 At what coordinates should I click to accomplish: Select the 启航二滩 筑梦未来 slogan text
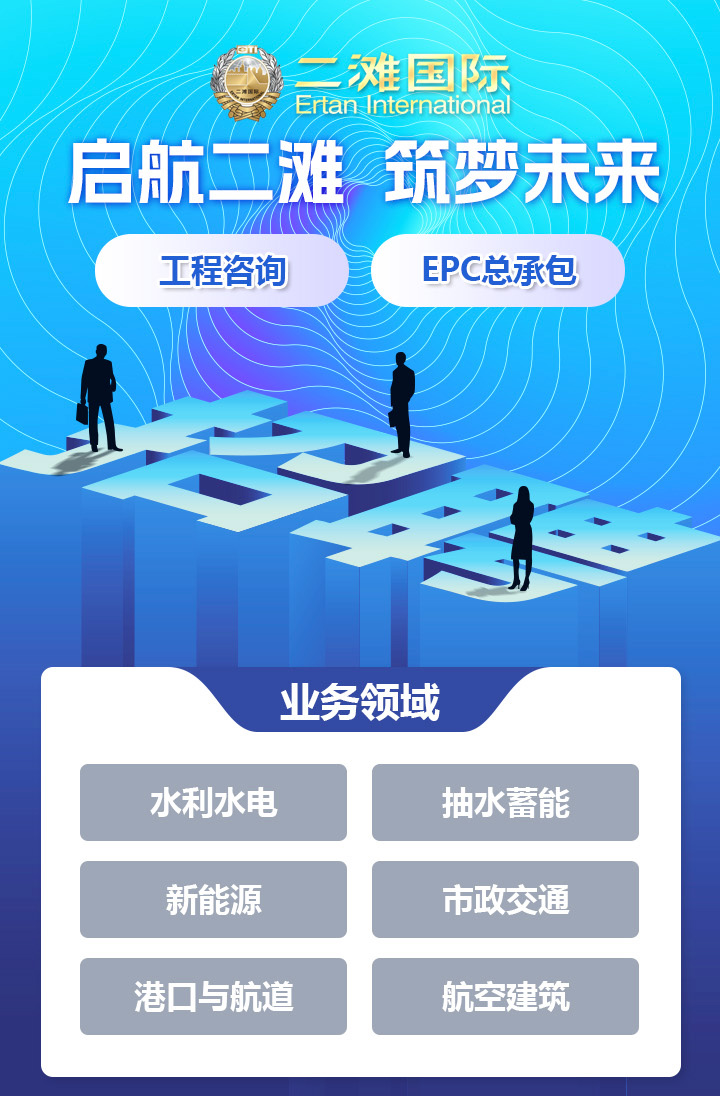[x=360, y=172]
